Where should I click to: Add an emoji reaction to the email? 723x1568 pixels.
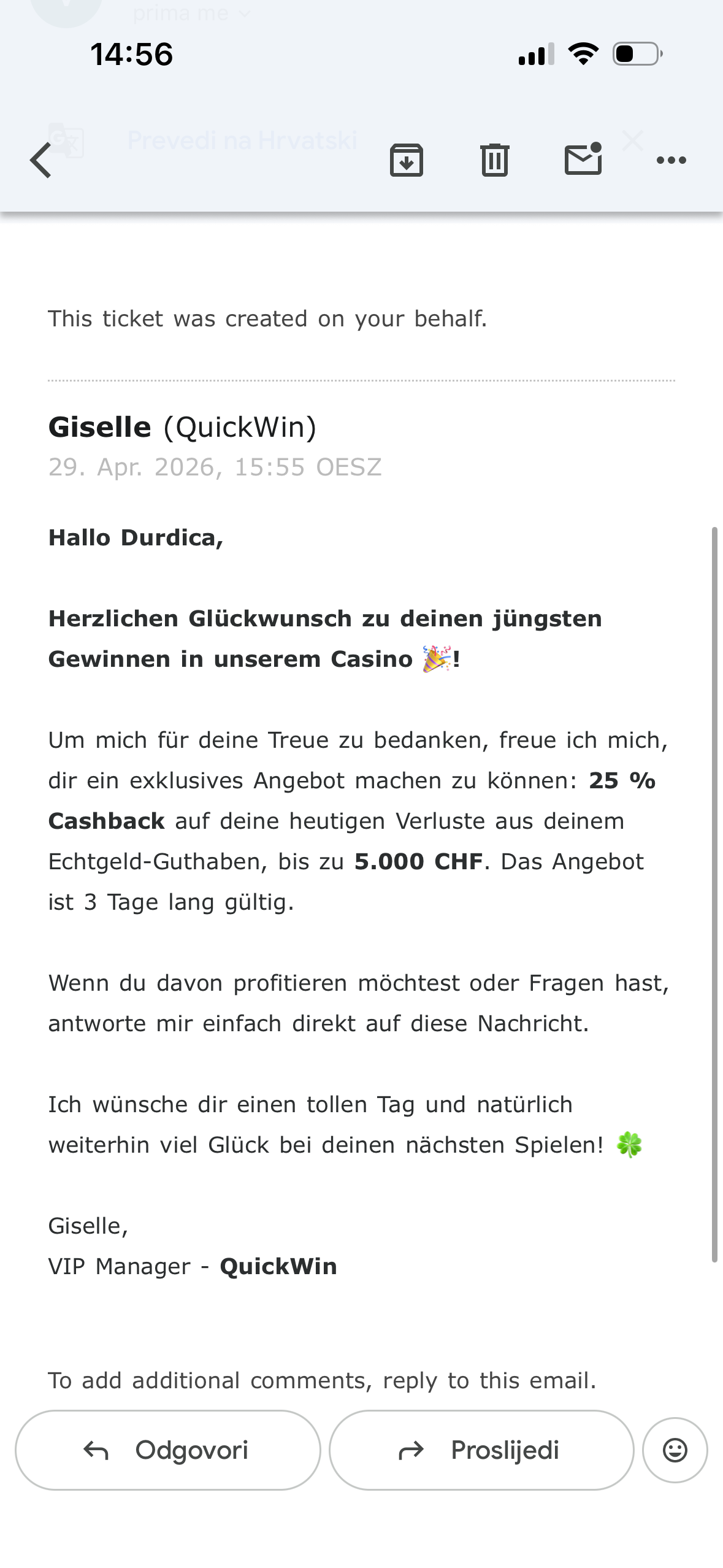[675, 1450]
